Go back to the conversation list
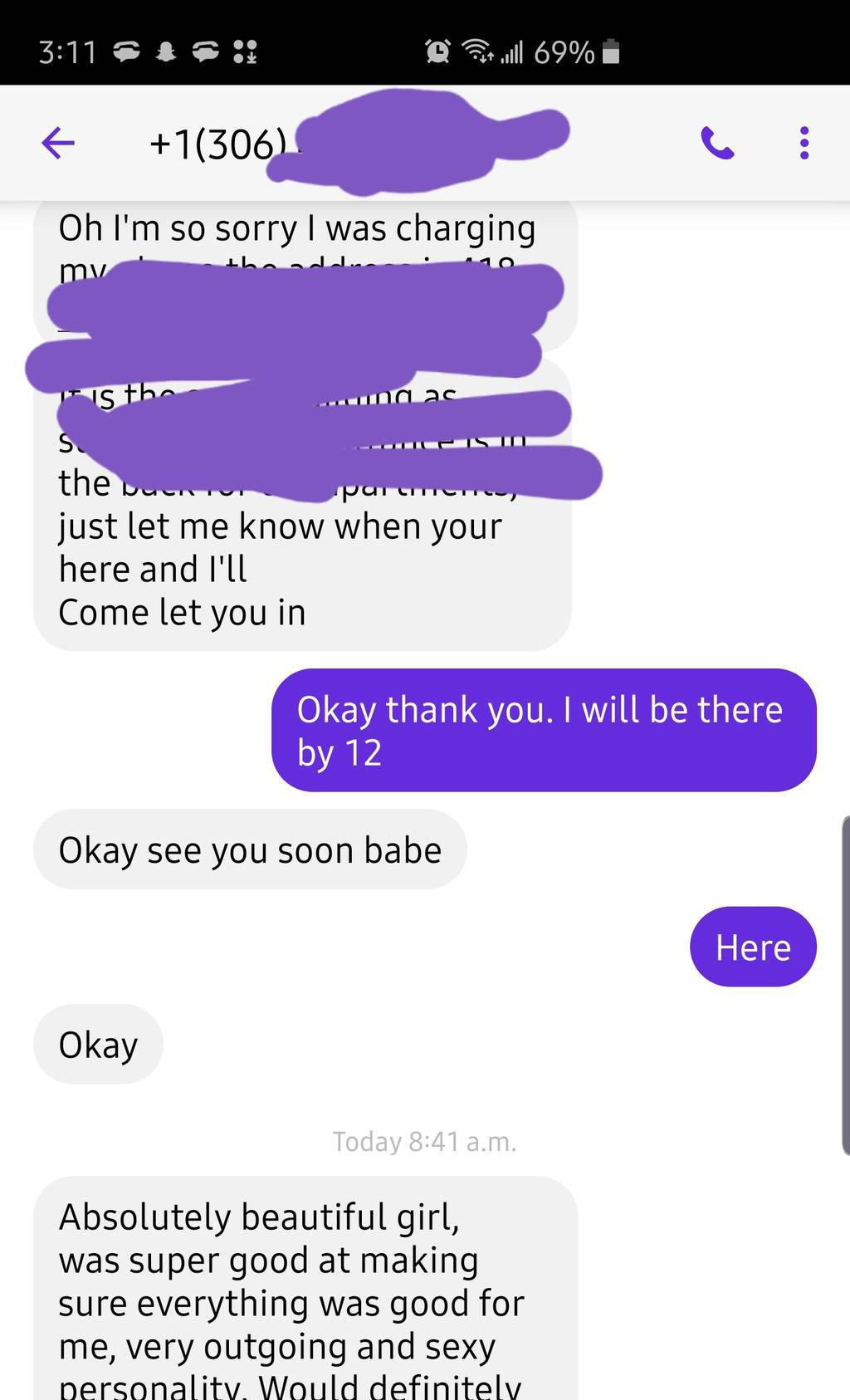 pyautogui.click(x=58, y=143)
